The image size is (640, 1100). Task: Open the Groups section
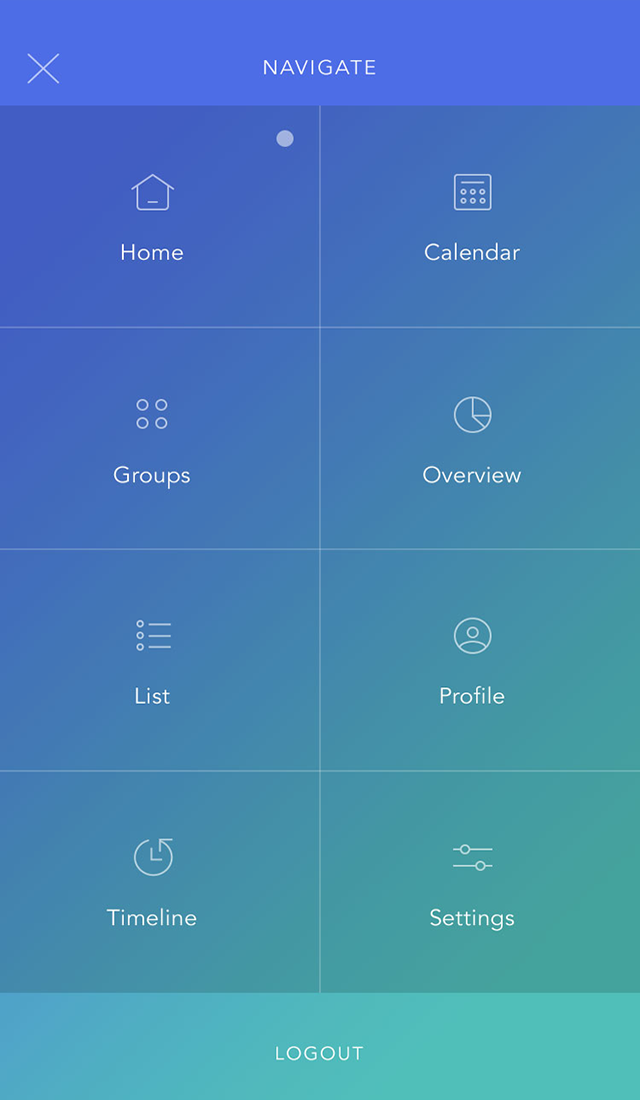[x=152, y=439]
